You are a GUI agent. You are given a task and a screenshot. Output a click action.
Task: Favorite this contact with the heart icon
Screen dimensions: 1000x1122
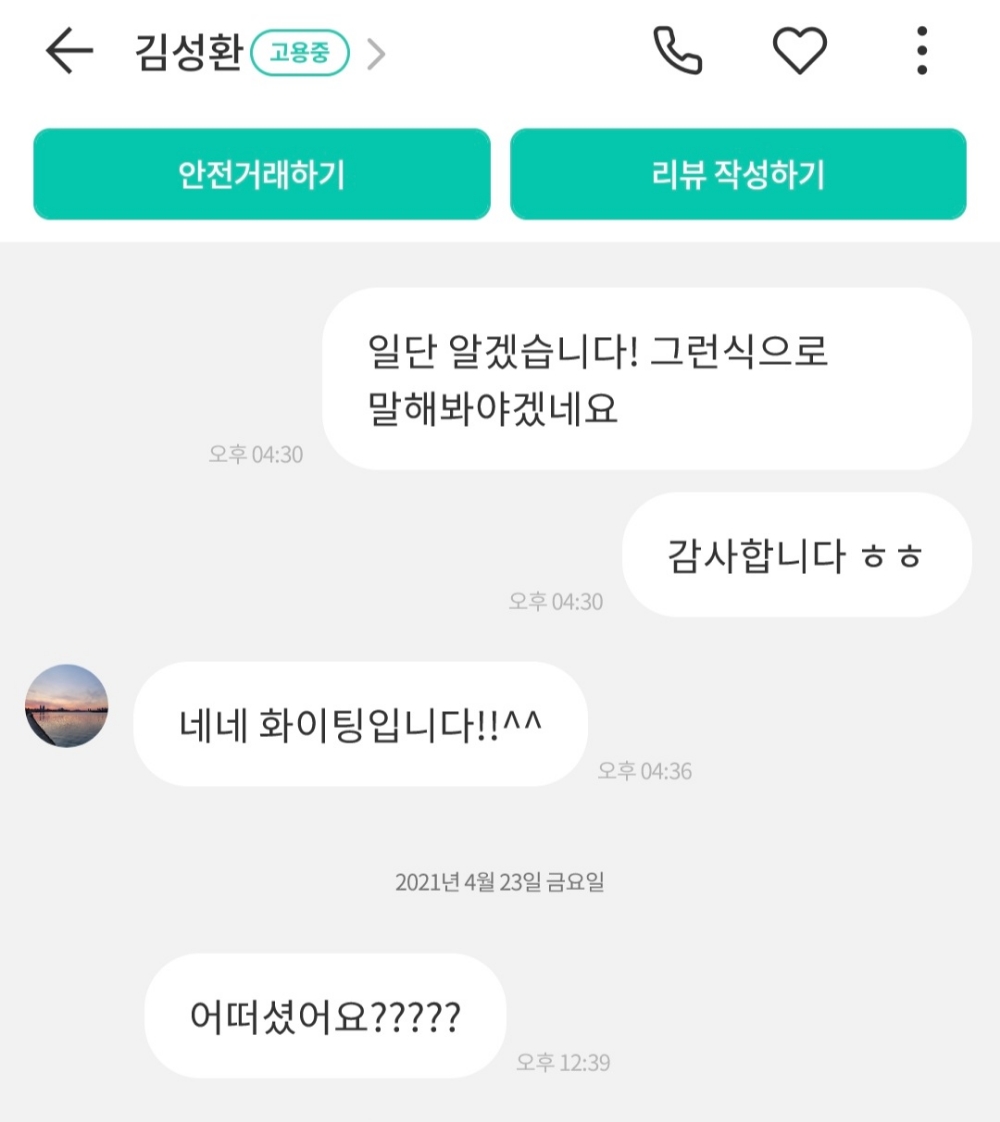click(800, 51)
